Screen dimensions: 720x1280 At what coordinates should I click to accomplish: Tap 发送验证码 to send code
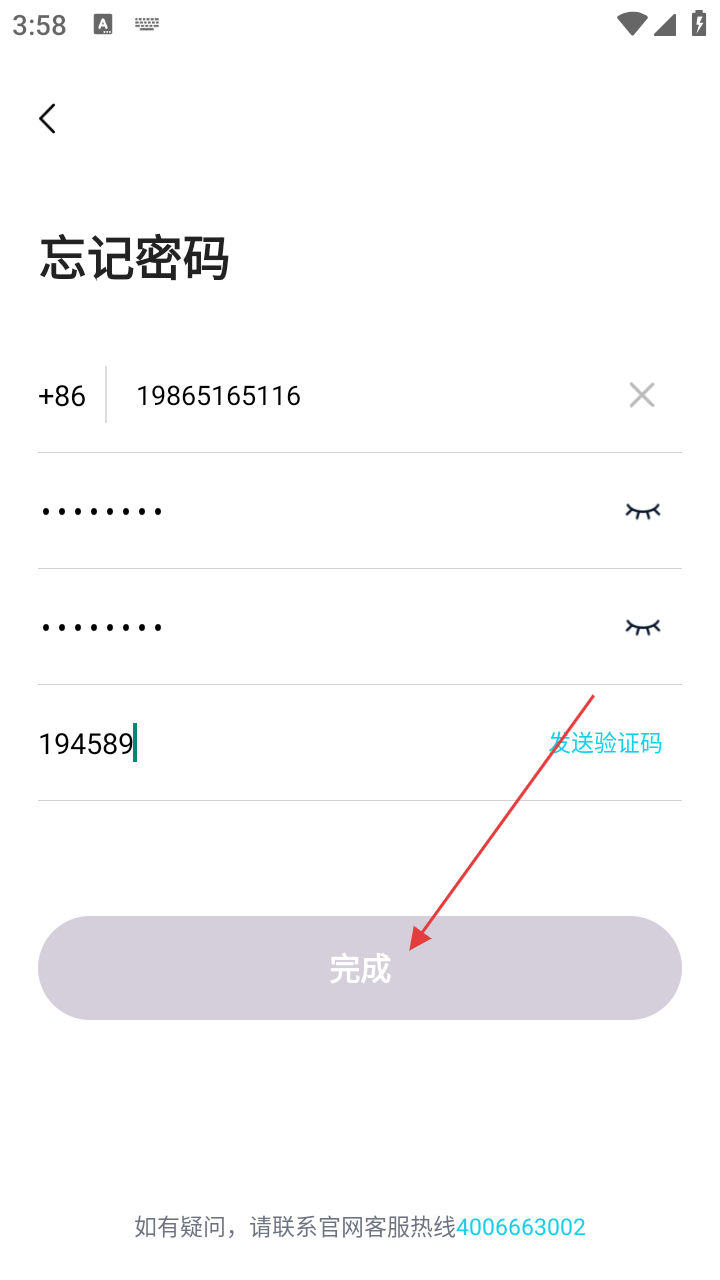coord(605,743)
